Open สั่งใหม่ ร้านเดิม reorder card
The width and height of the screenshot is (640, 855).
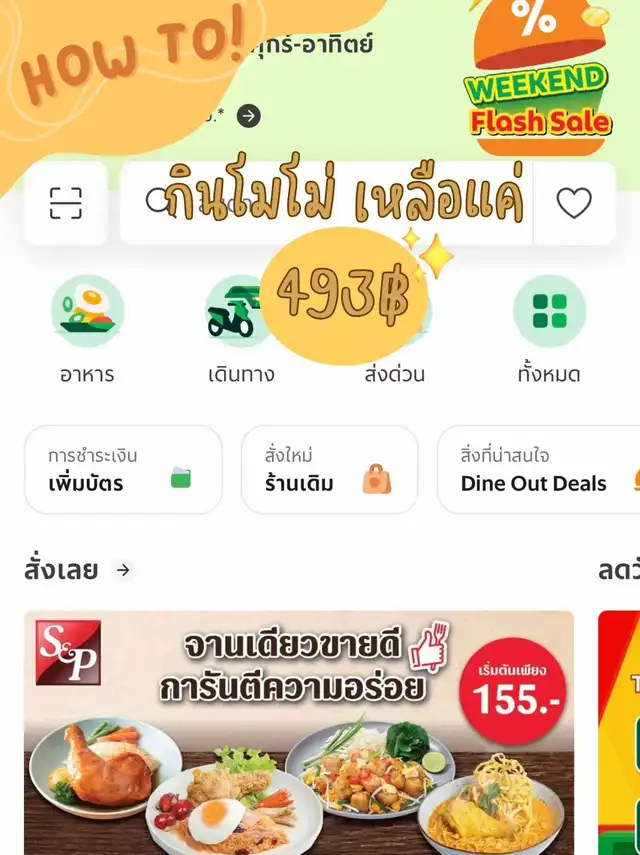[329, 469]
